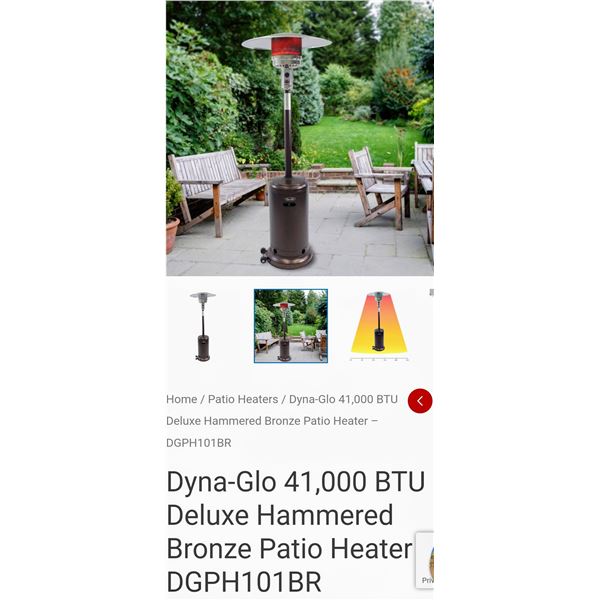This screenshot has height=600, width=600.
Task: Select the patio scene thumbnail
Action: [x=290, y=326]
